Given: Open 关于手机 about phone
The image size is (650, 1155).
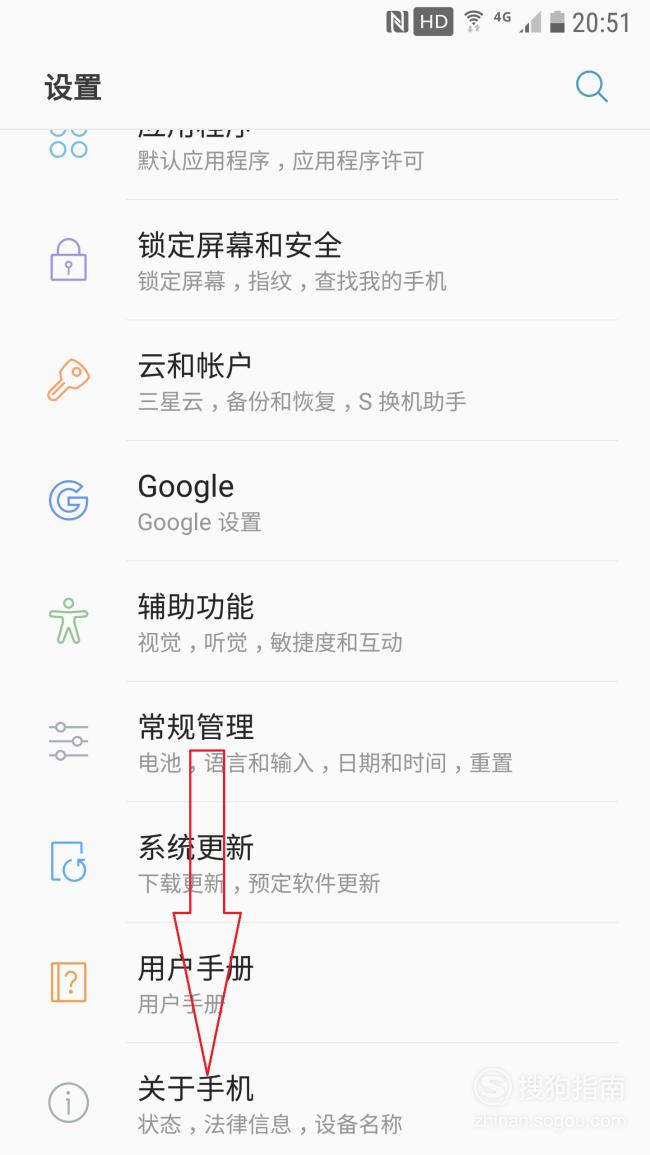Looking at the screenshot, I should 325,1100.
